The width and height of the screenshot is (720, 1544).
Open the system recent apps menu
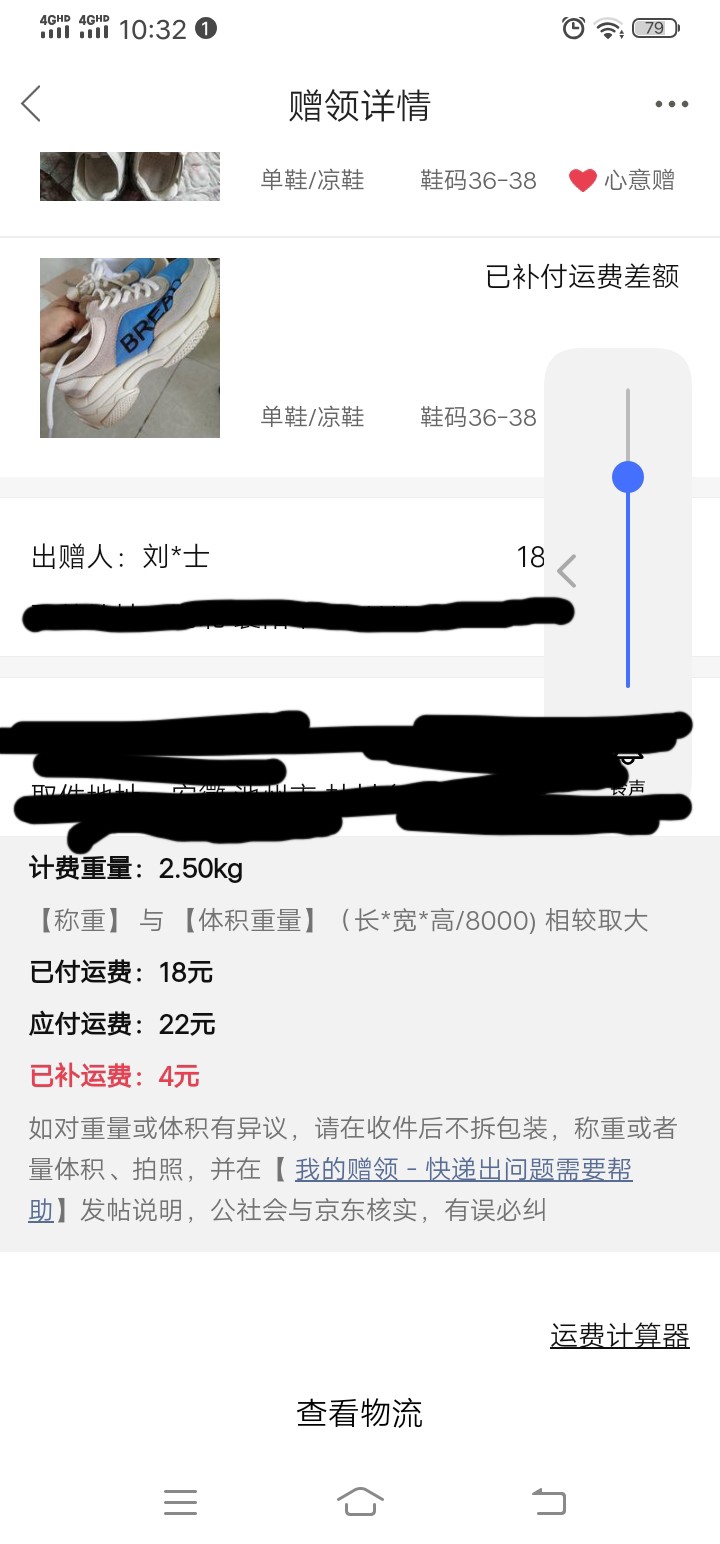coord(180,1501)
